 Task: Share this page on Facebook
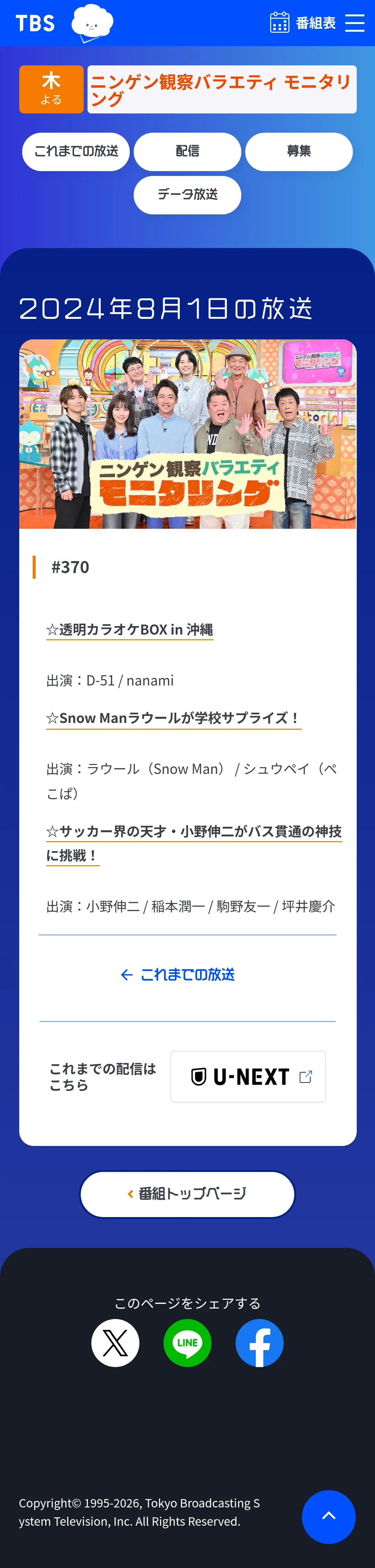259,1343
